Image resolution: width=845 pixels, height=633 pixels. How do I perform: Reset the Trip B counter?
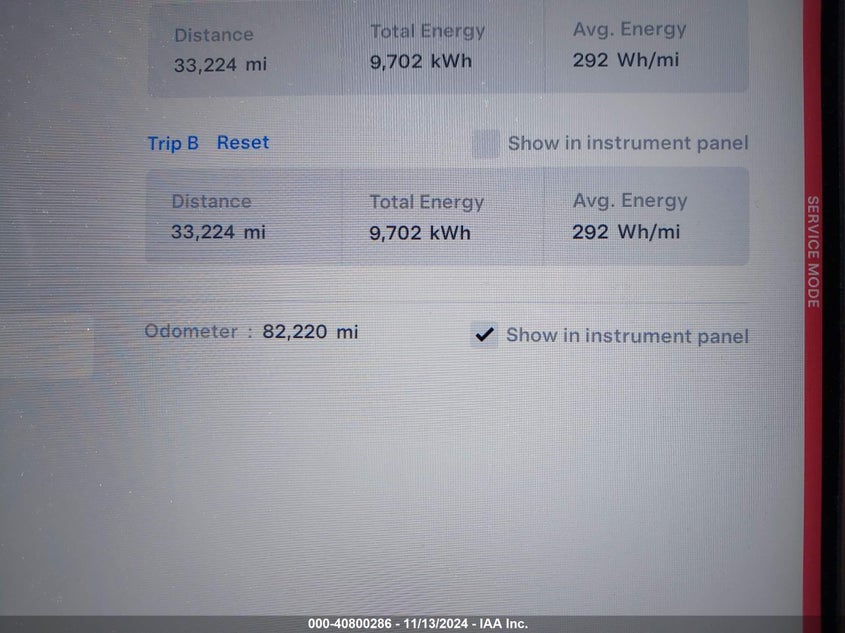(x=243, y=143)
